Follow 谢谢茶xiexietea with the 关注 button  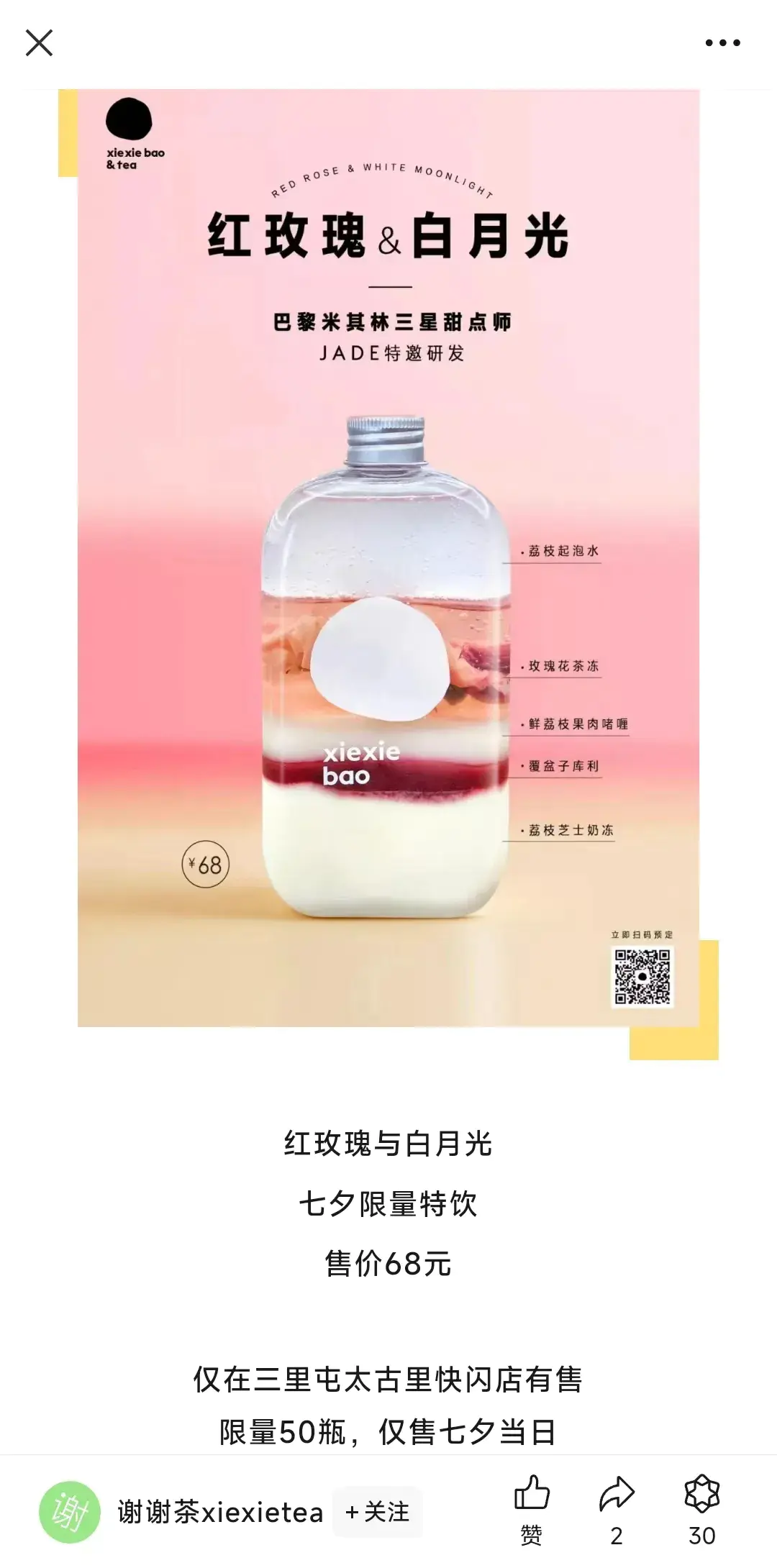click(377, 1512)
